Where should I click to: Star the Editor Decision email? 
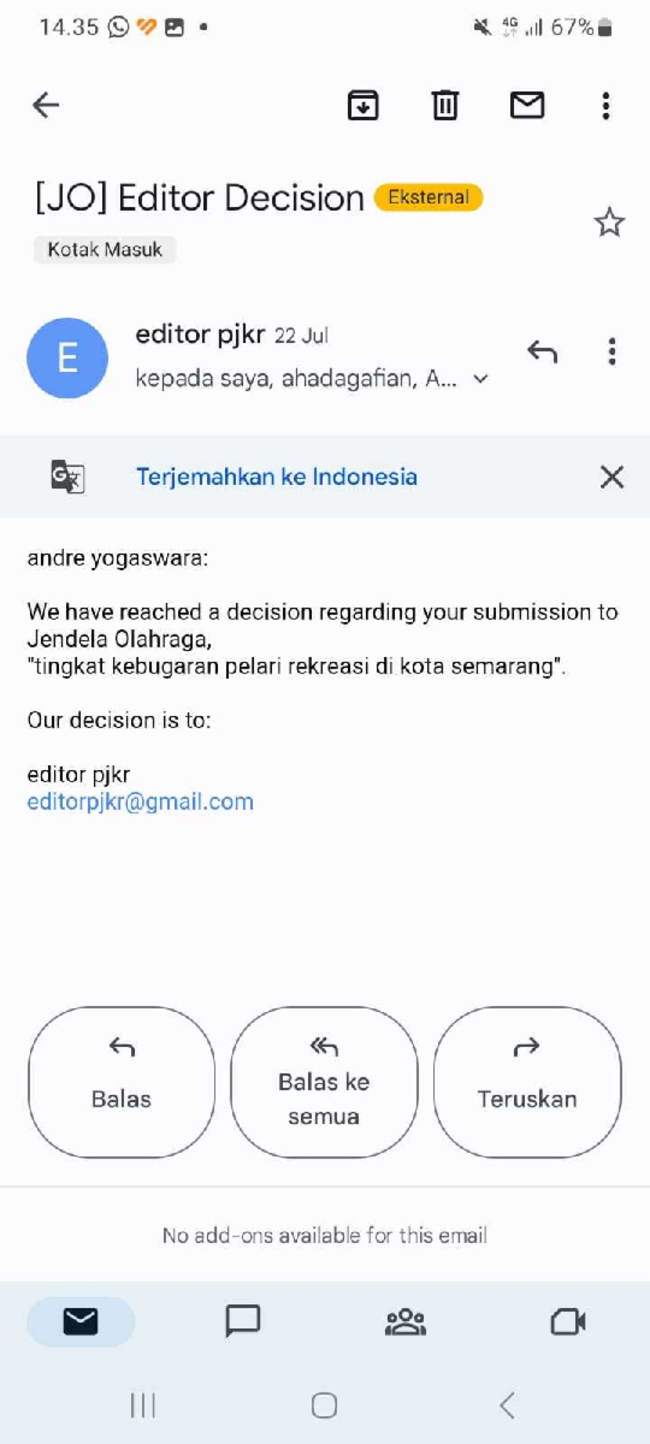click(x=609, y=222)
